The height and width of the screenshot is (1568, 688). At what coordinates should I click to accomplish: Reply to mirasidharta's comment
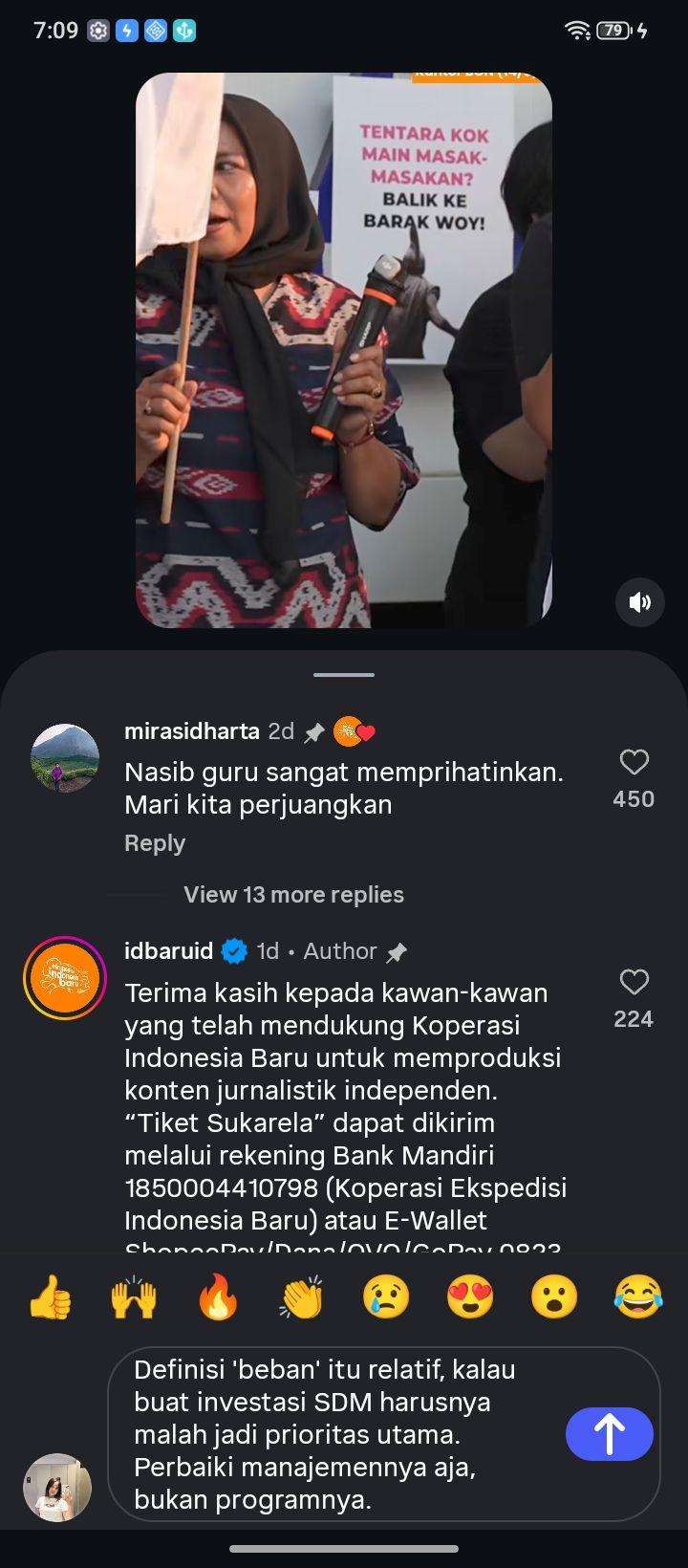(155, 843)
